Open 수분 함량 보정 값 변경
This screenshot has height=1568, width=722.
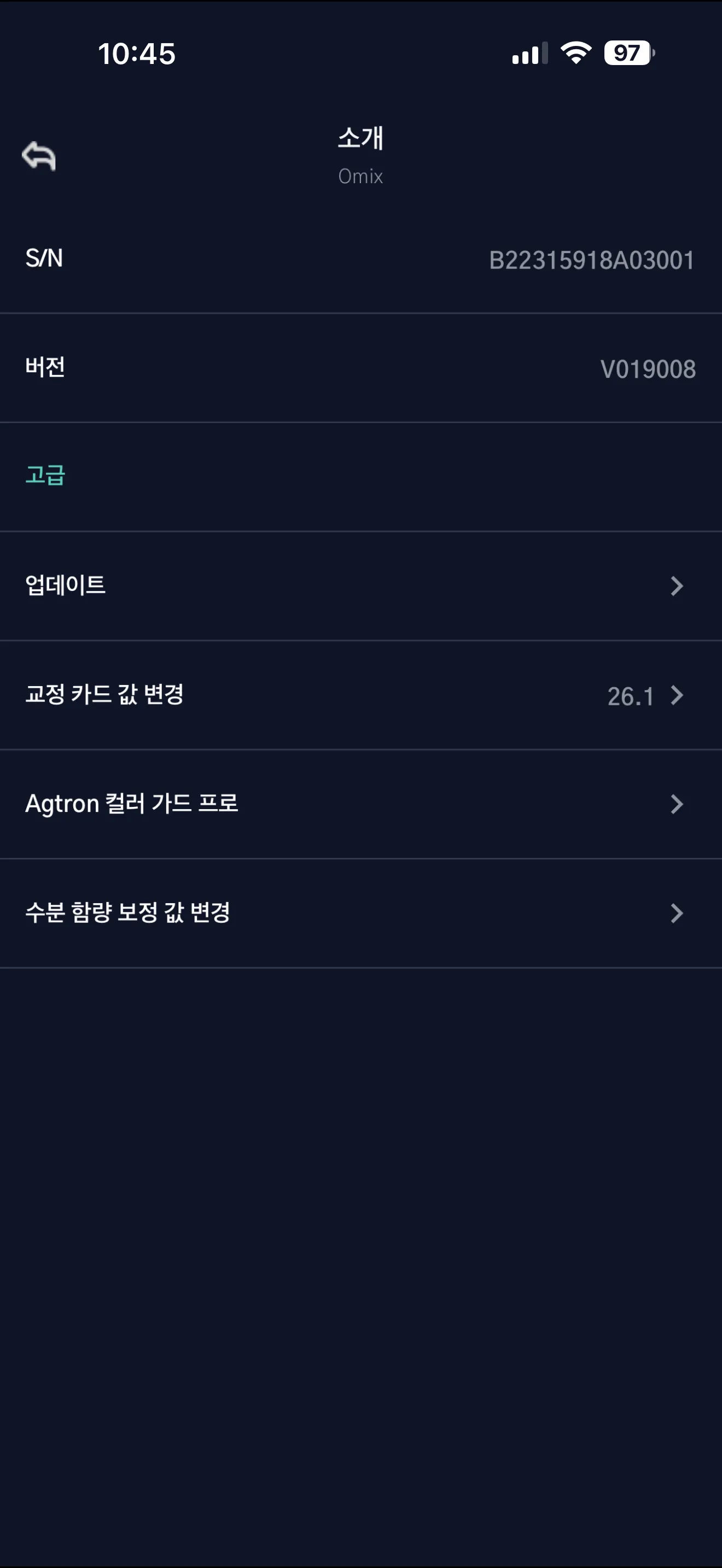(x=360, y=912)
